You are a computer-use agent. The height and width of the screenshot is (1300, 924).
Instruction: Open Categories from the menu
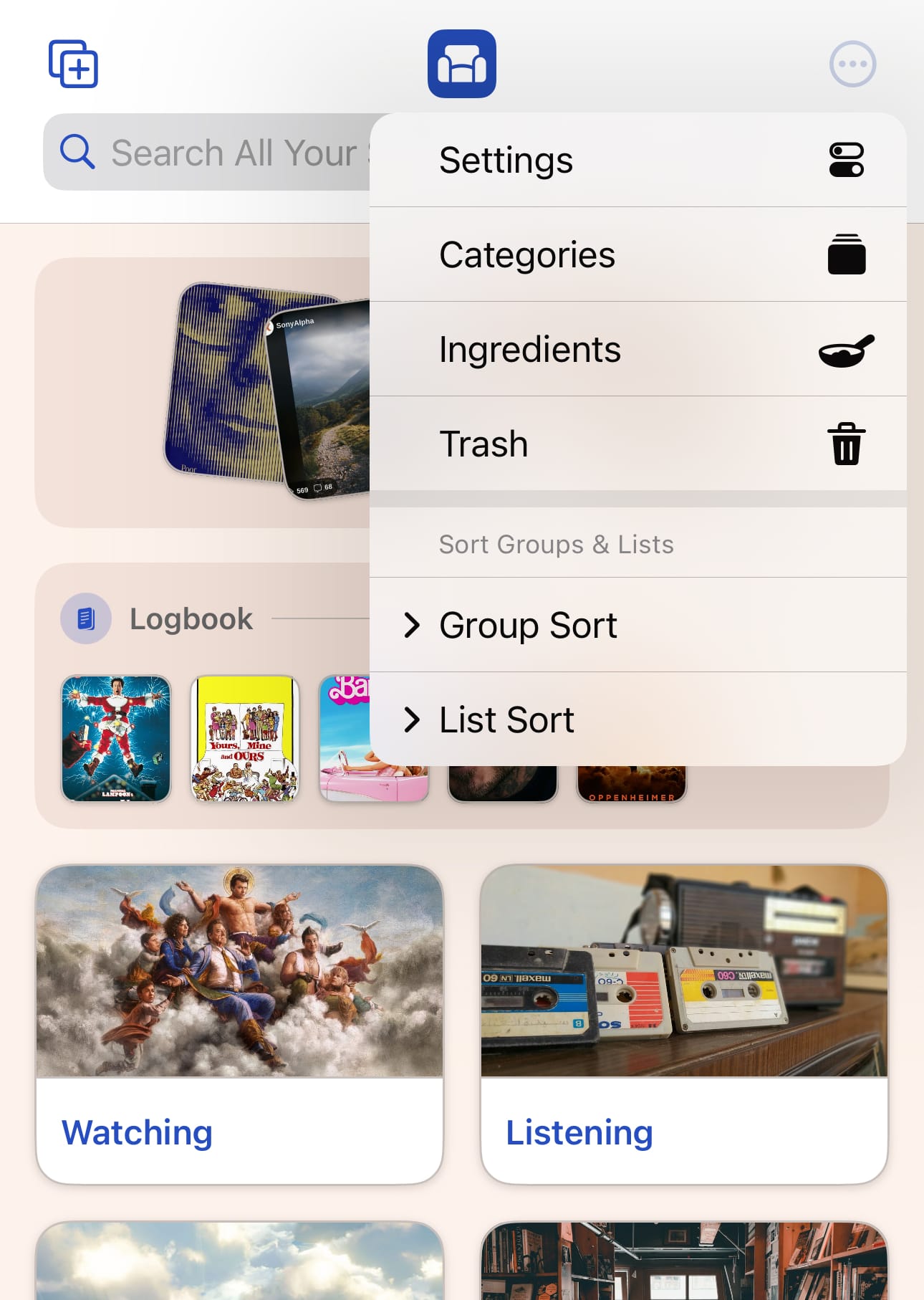[x=637, y=255]
